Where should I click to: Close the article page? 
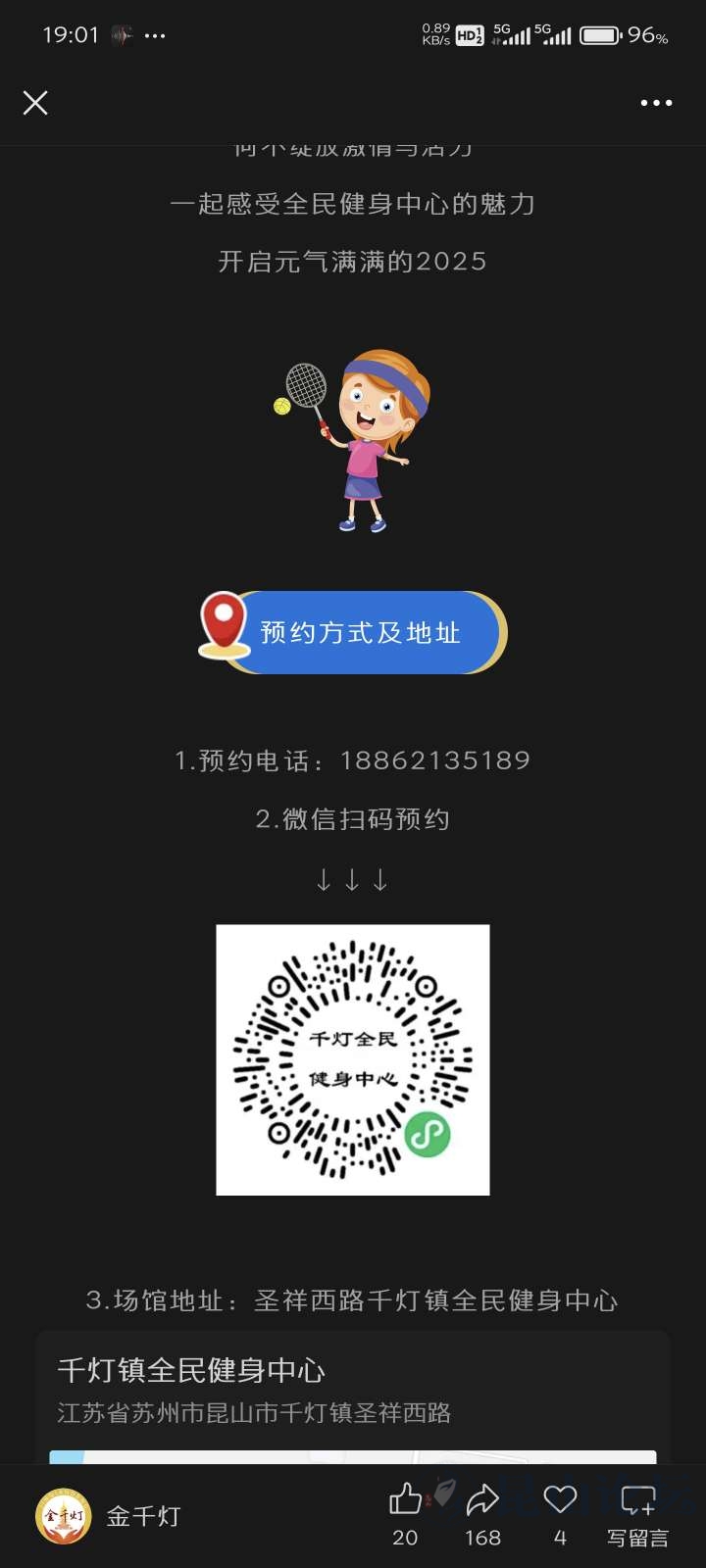coord(35,103)
